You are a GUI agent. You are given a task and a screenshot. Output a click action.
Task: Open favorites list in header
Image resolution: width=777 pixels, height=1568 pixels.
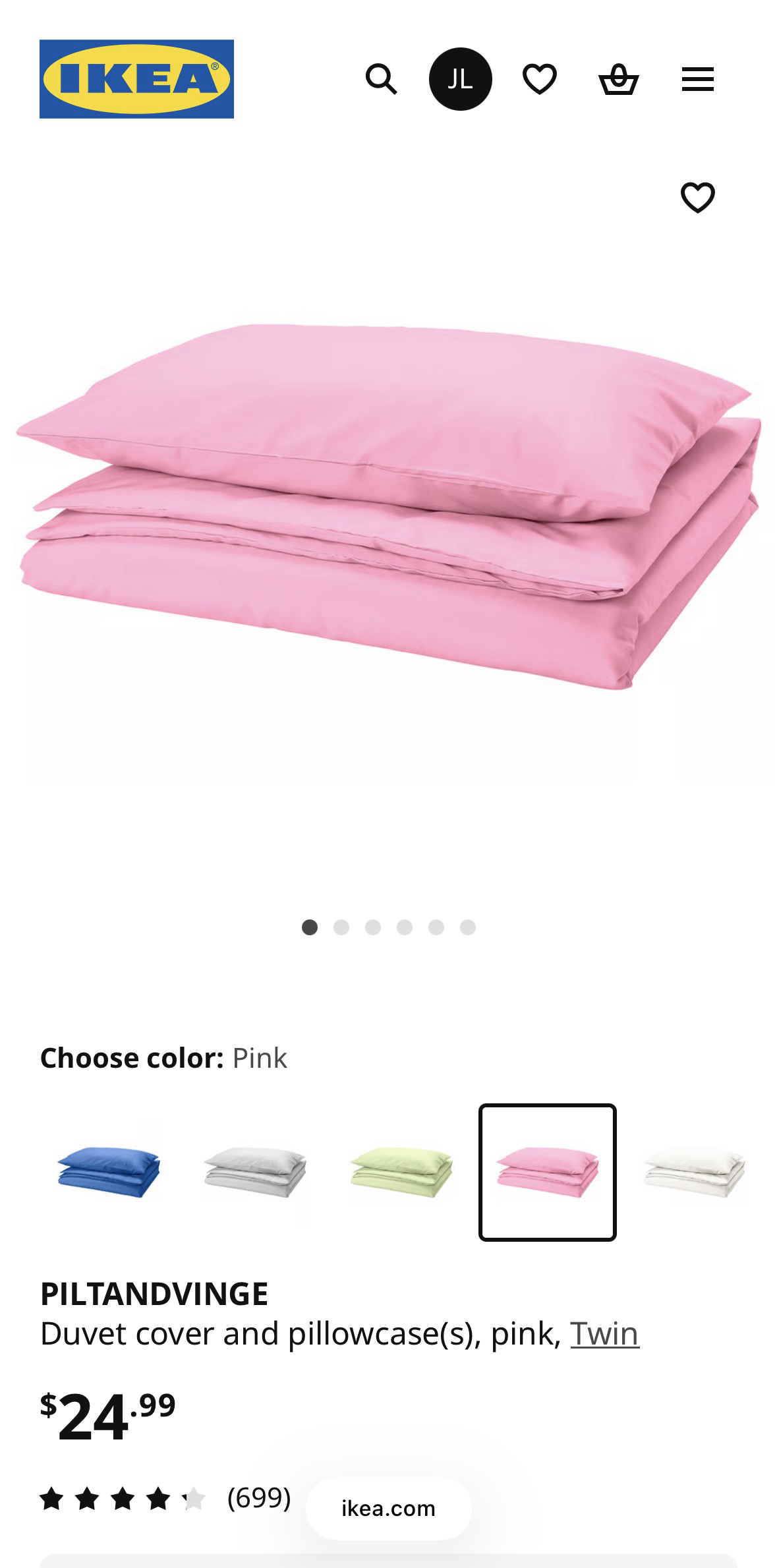(x=539, y=79)
